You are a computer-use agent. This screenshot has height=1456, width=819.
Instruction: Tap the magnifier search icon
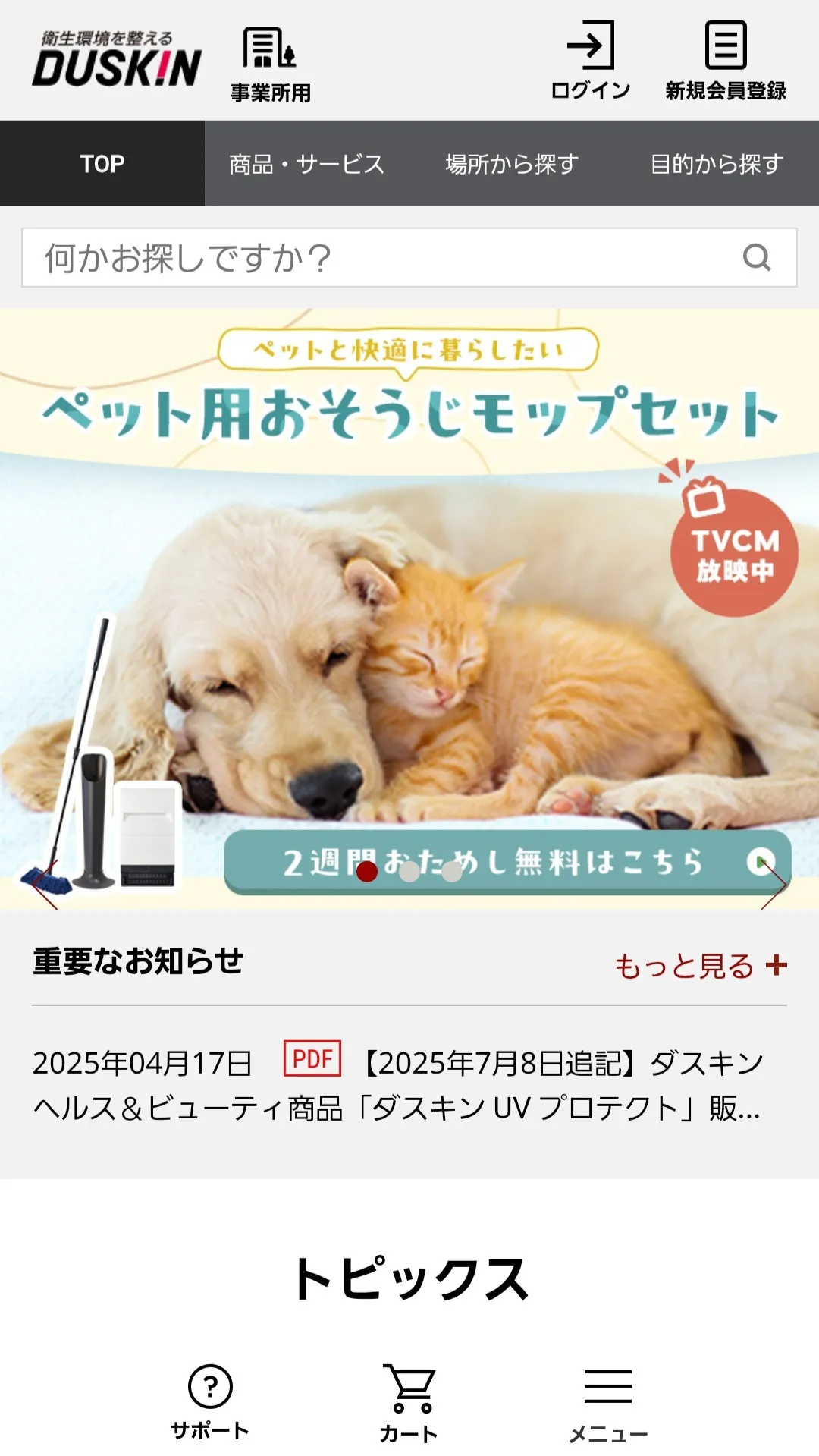point(756,258)
